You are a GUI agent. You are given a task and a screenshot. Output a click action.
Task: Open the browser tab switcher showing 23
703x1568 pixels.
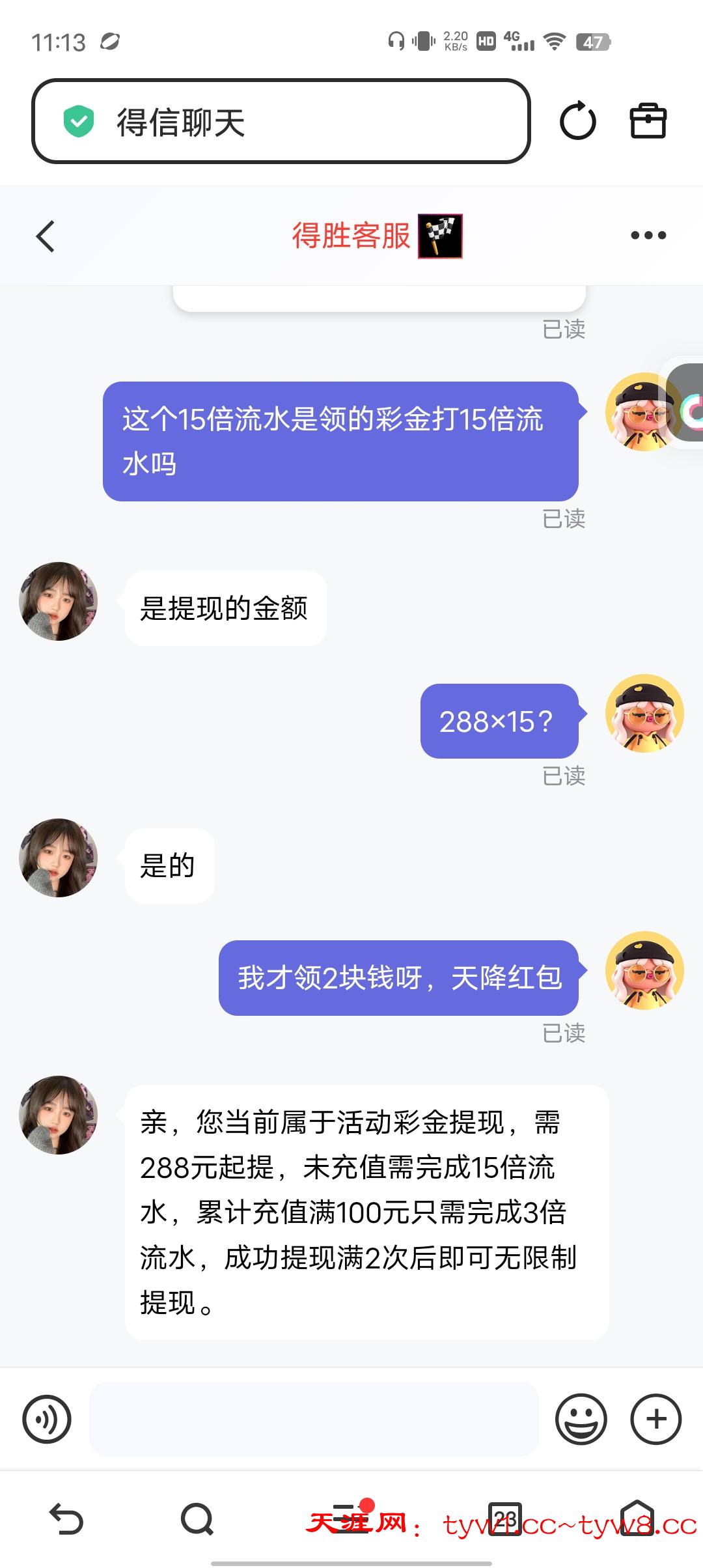pyautogui.click(x=505, y=1519)
